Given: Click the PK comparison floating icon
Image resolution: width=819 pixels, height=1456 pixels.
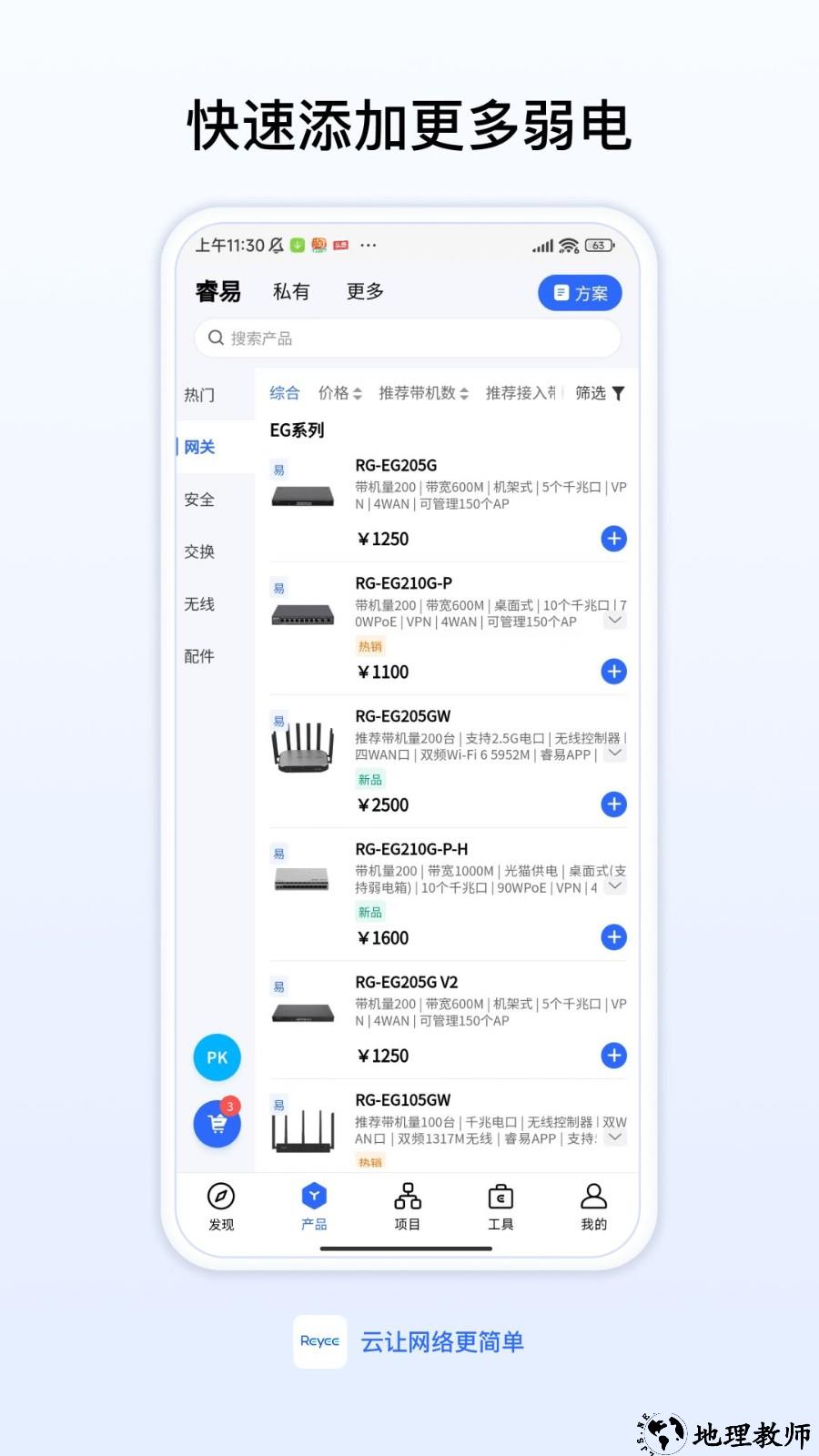Looking at the screenshot, I should tap(217, 1057).
